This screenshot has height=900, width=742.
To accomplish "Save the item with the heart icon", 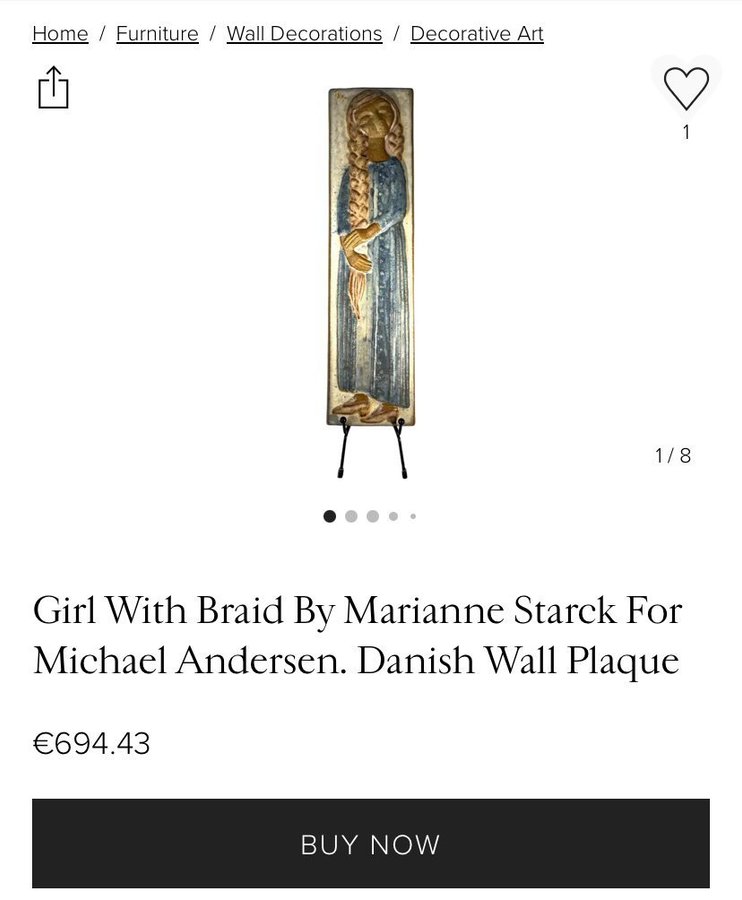I will 686,89.
